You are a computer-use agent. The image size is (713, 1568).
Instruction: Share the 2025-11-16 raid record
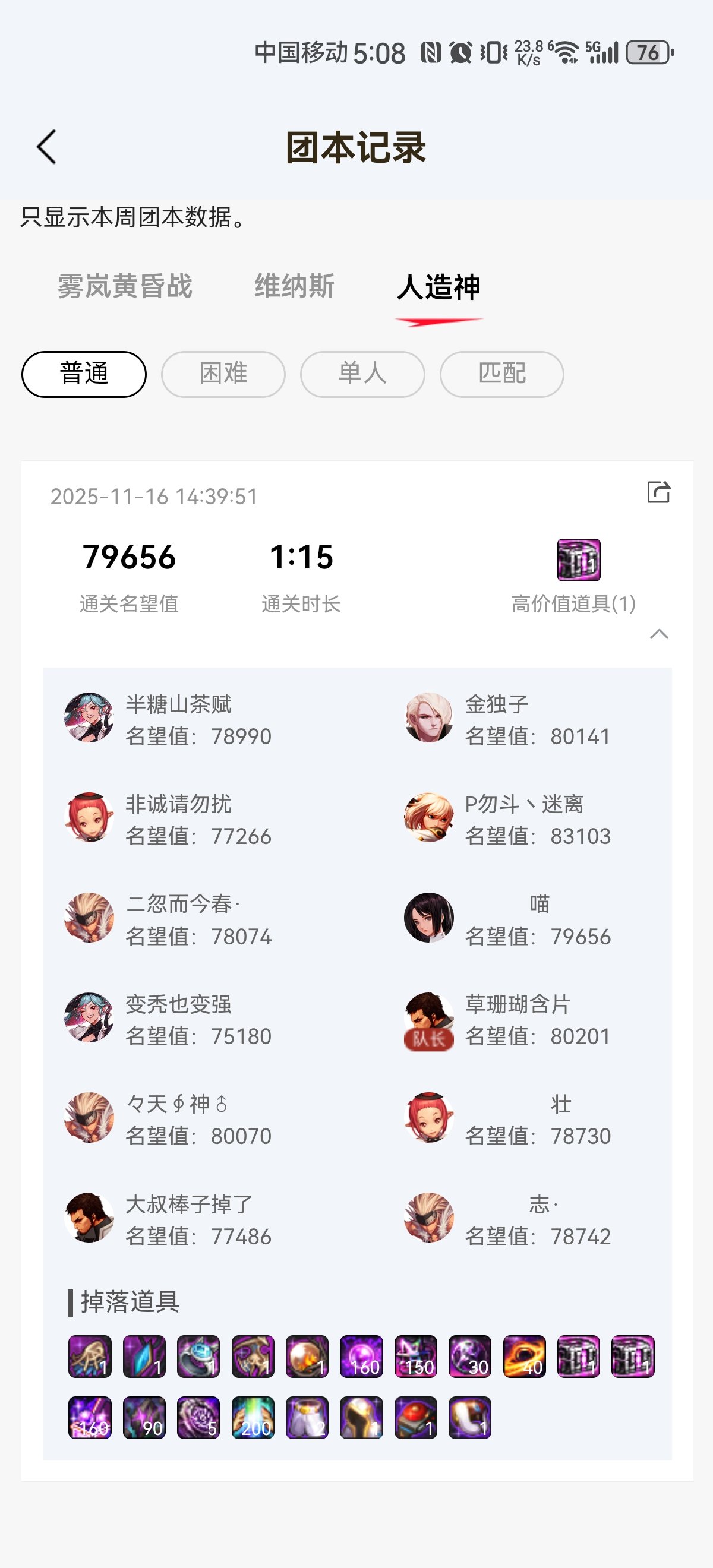click(x=658, y=492)
